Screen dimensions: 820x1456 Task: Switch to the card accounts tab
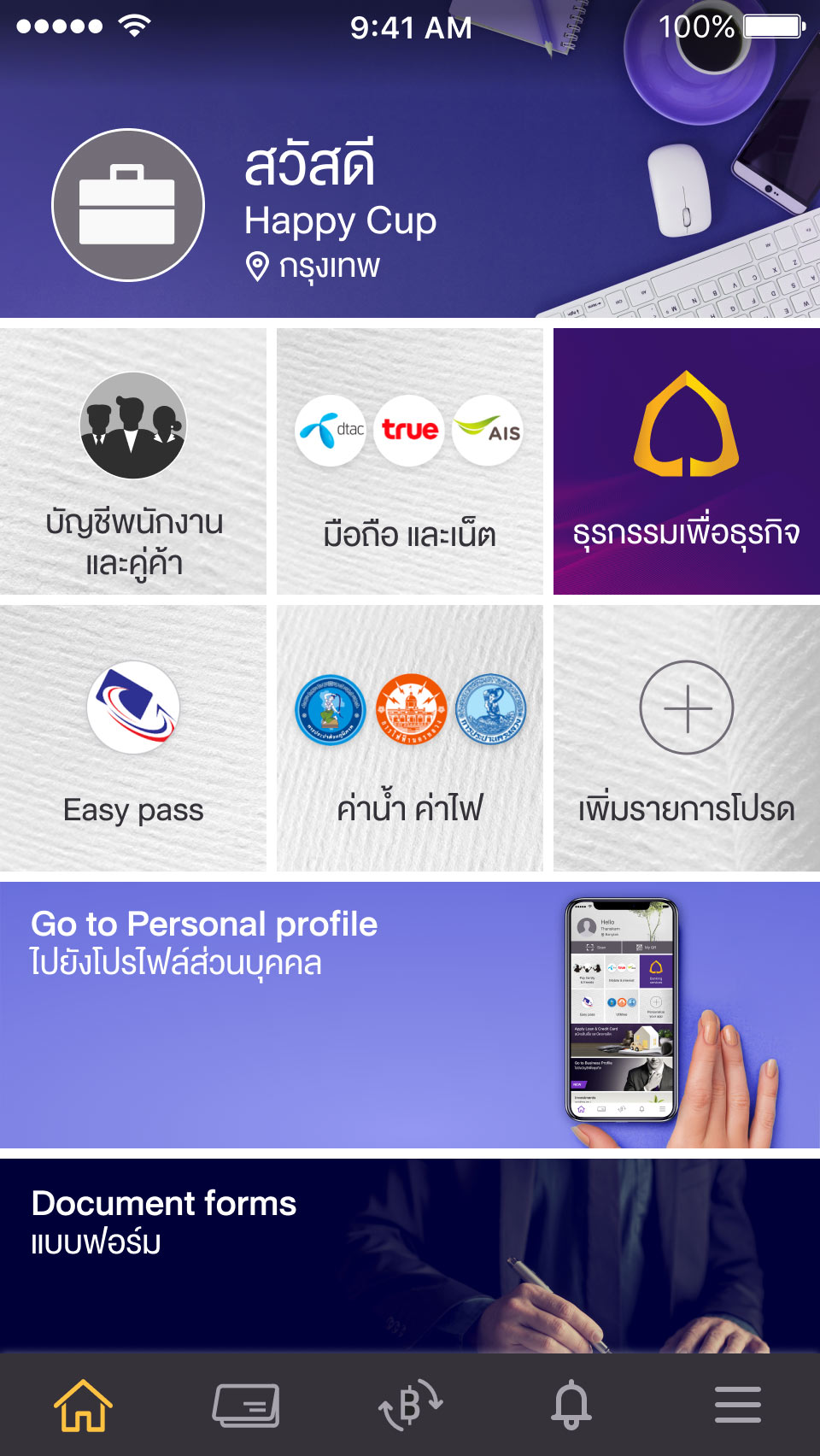pos(246,1405)
